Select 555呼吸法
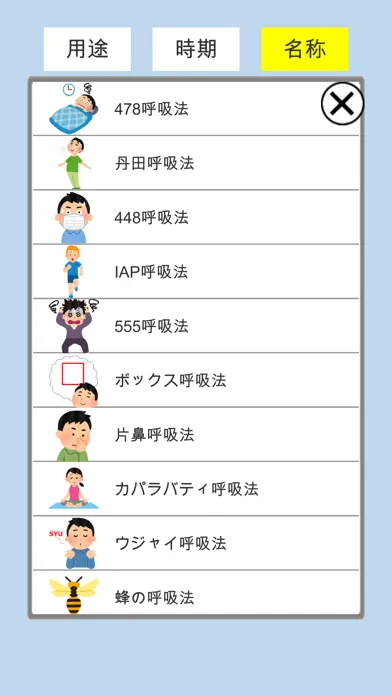The image size is (392, 696). point(196,326)
